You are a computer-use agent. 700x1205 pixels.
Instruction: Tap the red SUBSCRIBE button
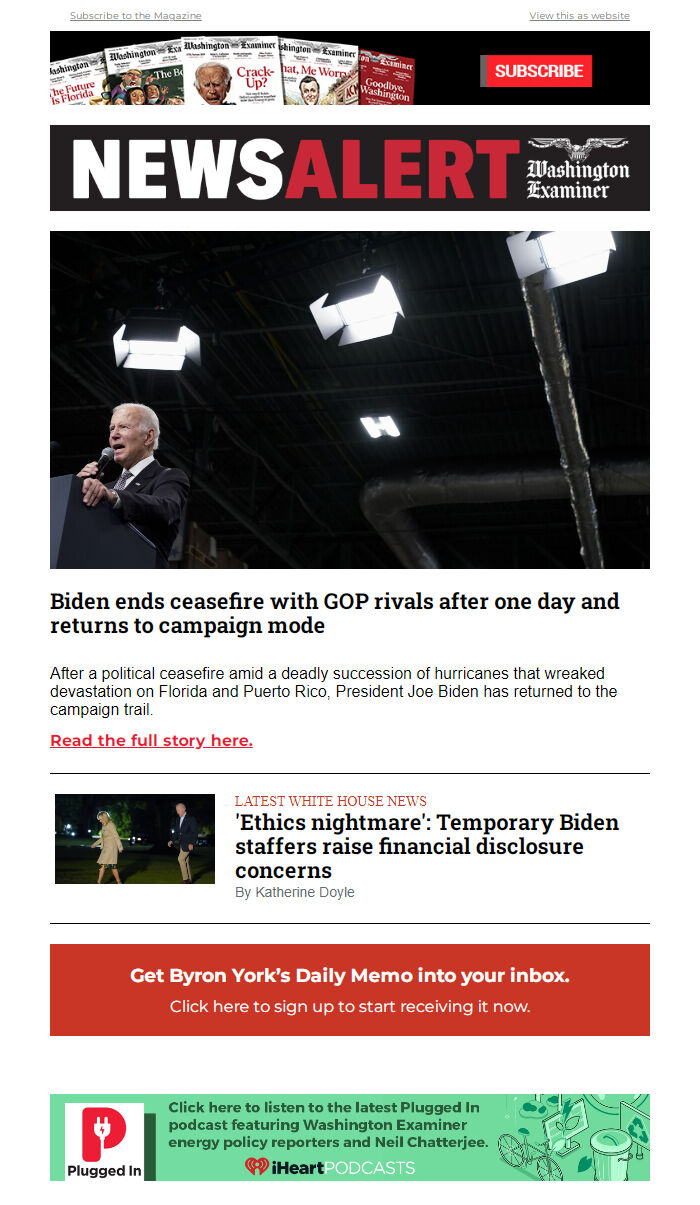coord(538,71)
